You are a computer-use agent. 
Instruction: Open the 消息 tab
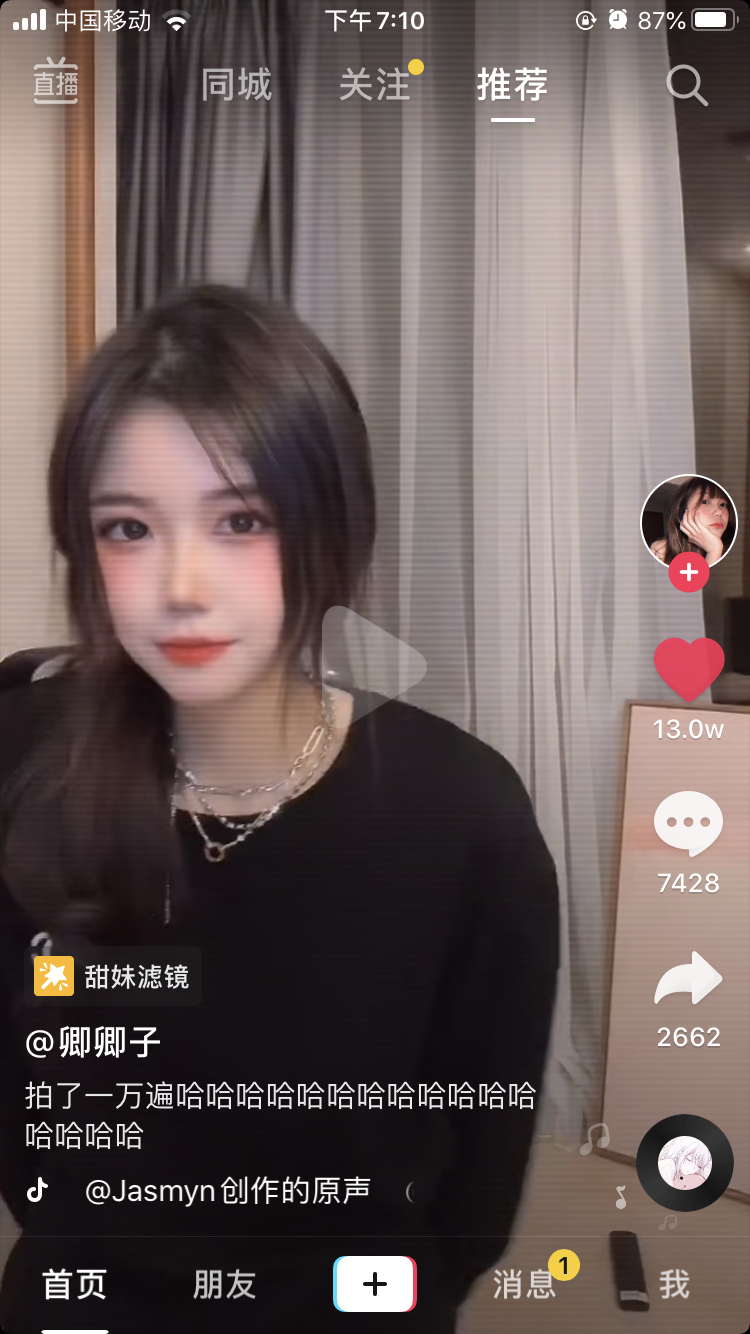(523, 1285)
